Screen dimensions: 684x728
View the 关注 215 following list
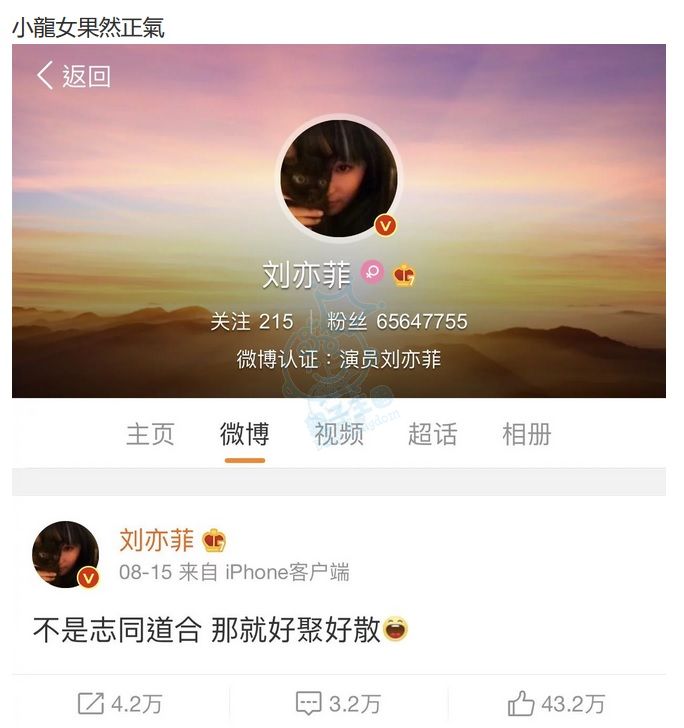252,321
